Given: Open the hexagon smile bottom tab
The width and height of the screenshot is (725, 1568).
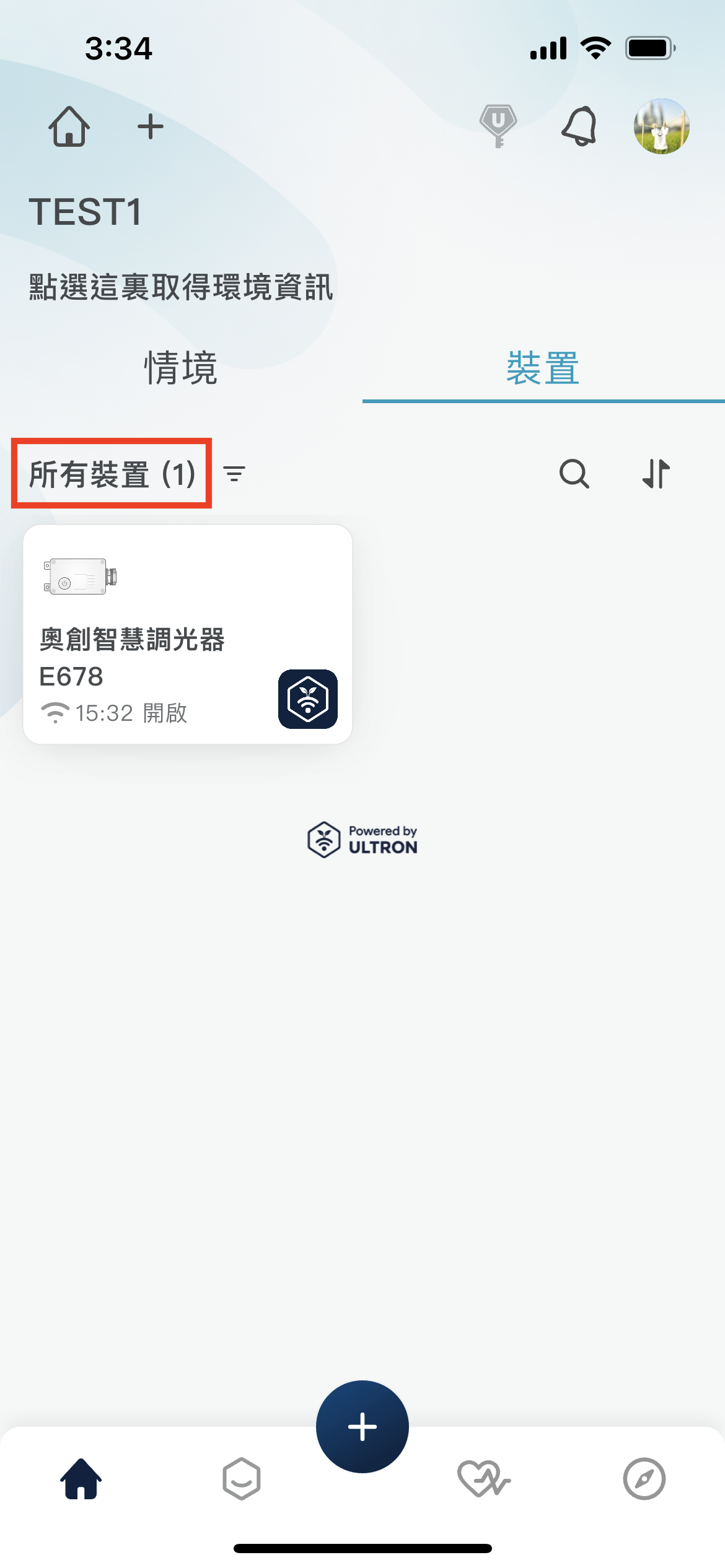Looking at the screenshot, I should coord(242,1479).
